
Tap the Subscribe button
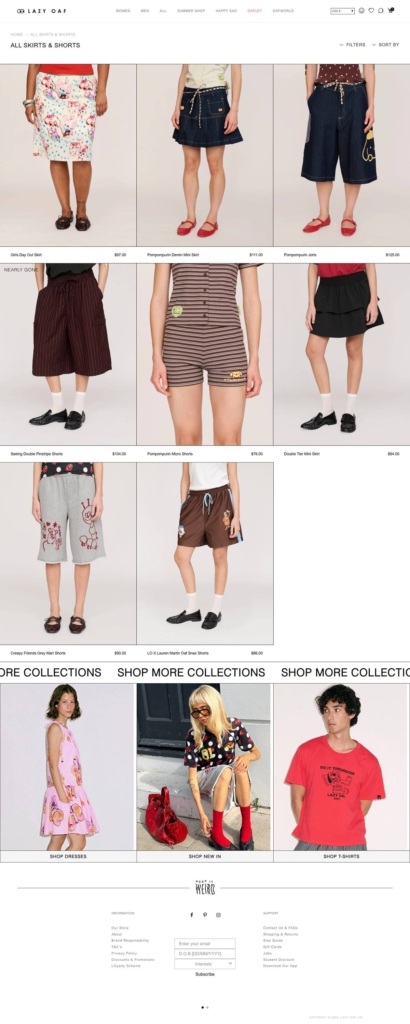pos(205,974)
